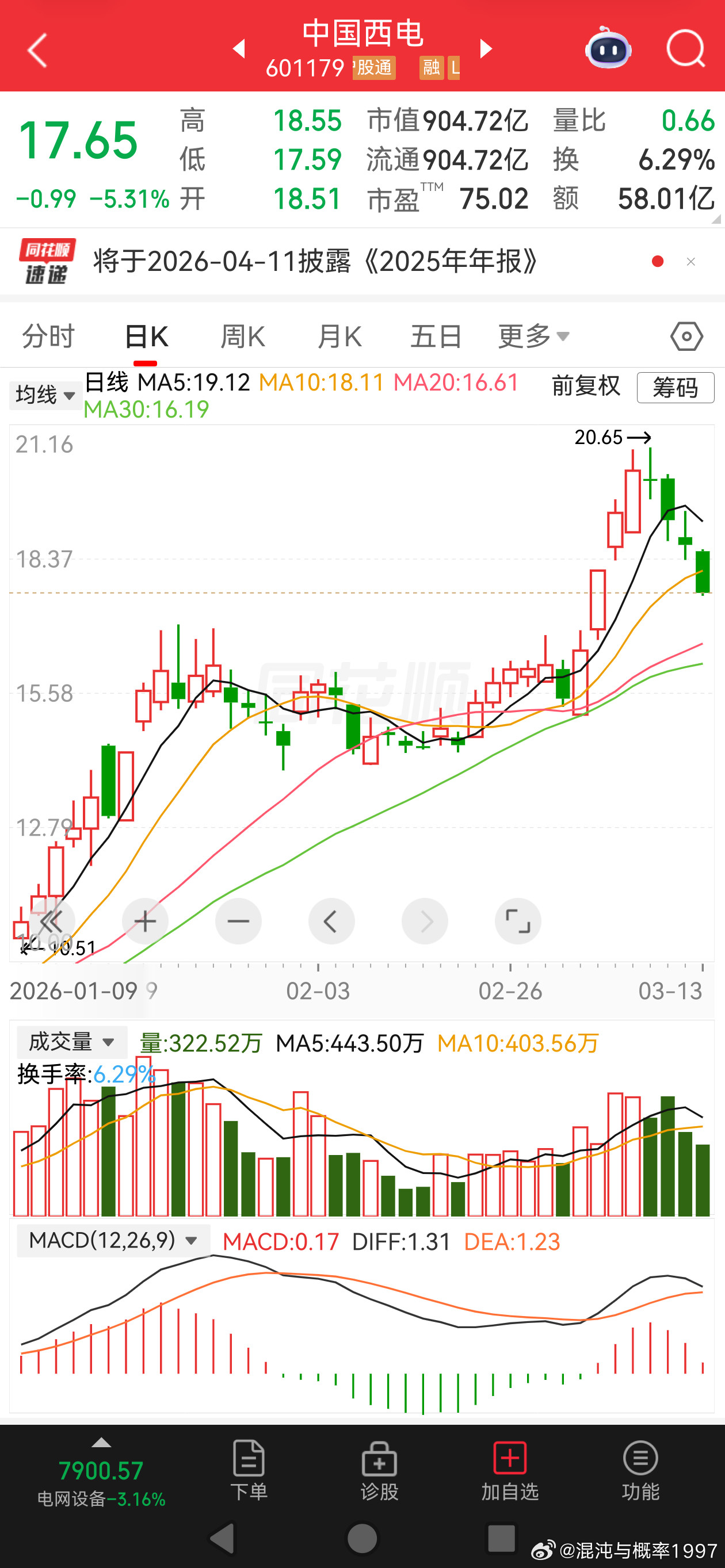725x1568 pixels.
Task: Switch to the 分时 chart tab
Action: click(x=48, y=336)
